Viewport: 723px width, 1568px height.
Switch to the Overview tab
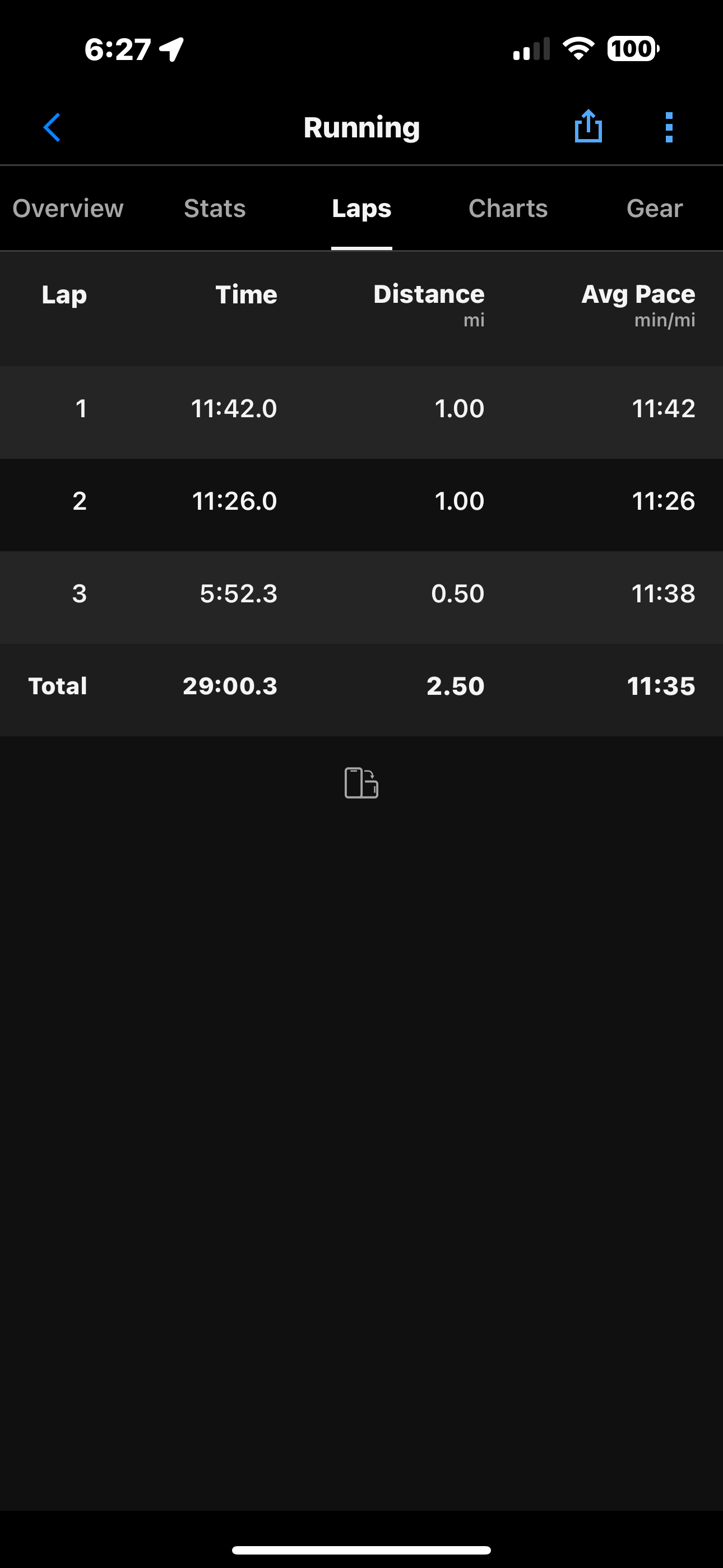[68, 209]
